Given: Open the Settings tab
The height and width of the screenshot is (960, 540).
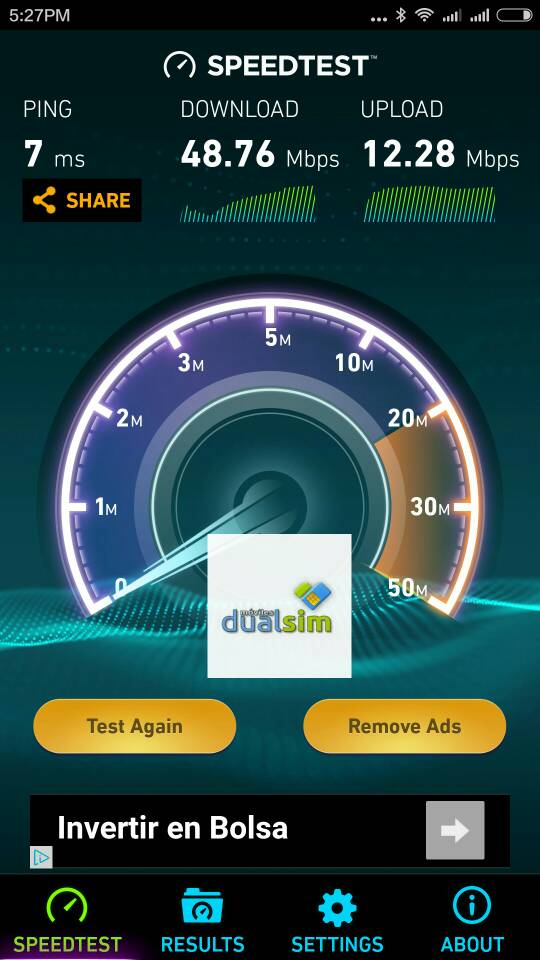Looking at the screenshot, I should (x=337, y=920).
